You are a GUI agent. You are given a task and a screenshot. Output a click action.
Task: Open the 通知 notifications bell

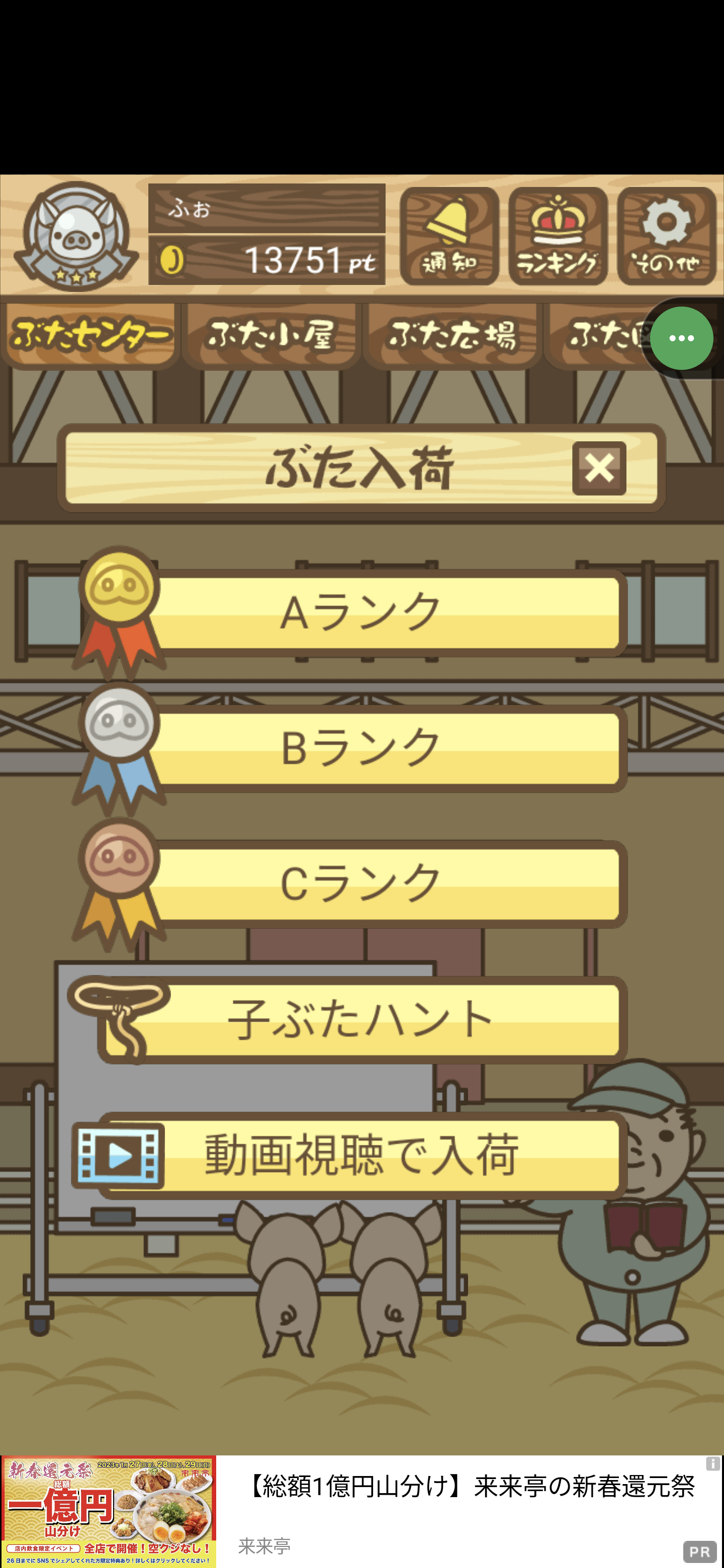[x=449, y=236]
